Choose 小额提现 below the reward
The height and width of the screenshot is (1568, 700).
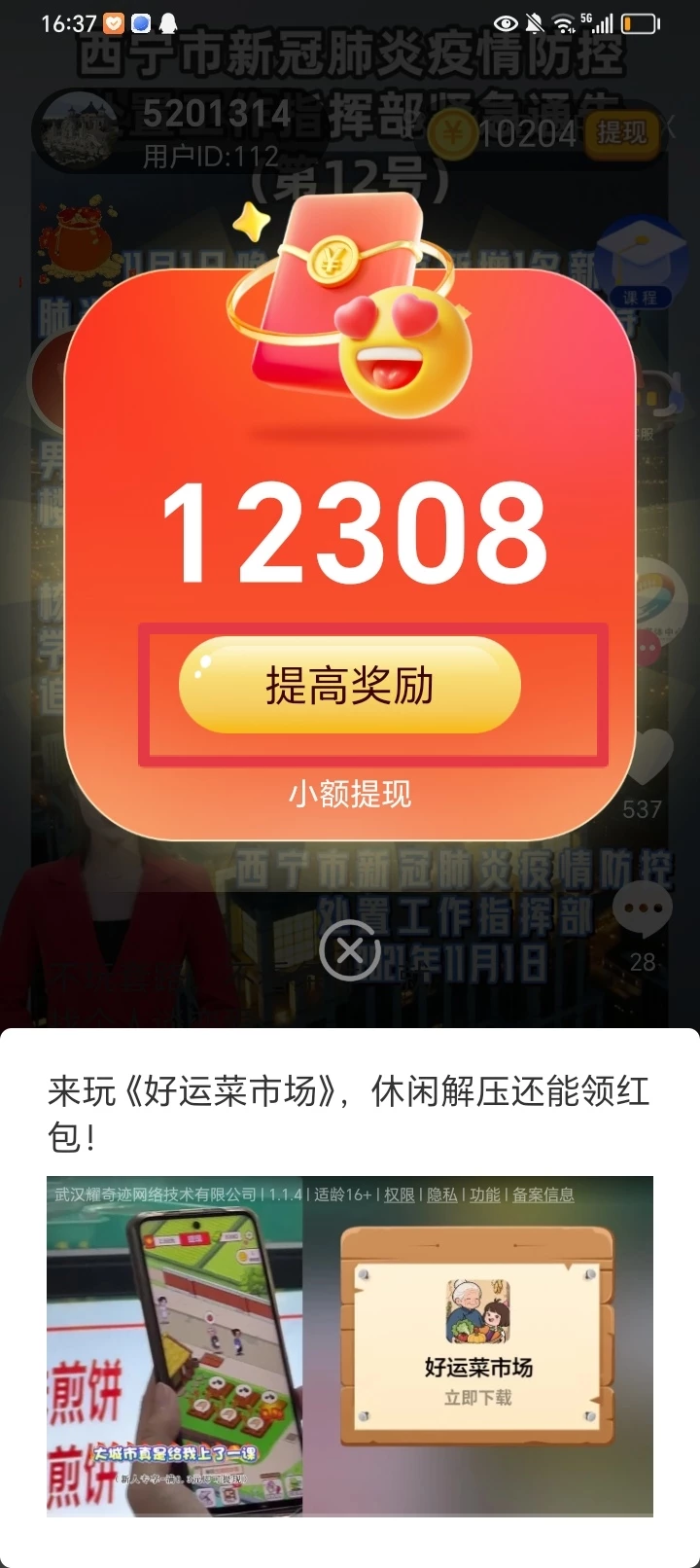pos(349,794)
